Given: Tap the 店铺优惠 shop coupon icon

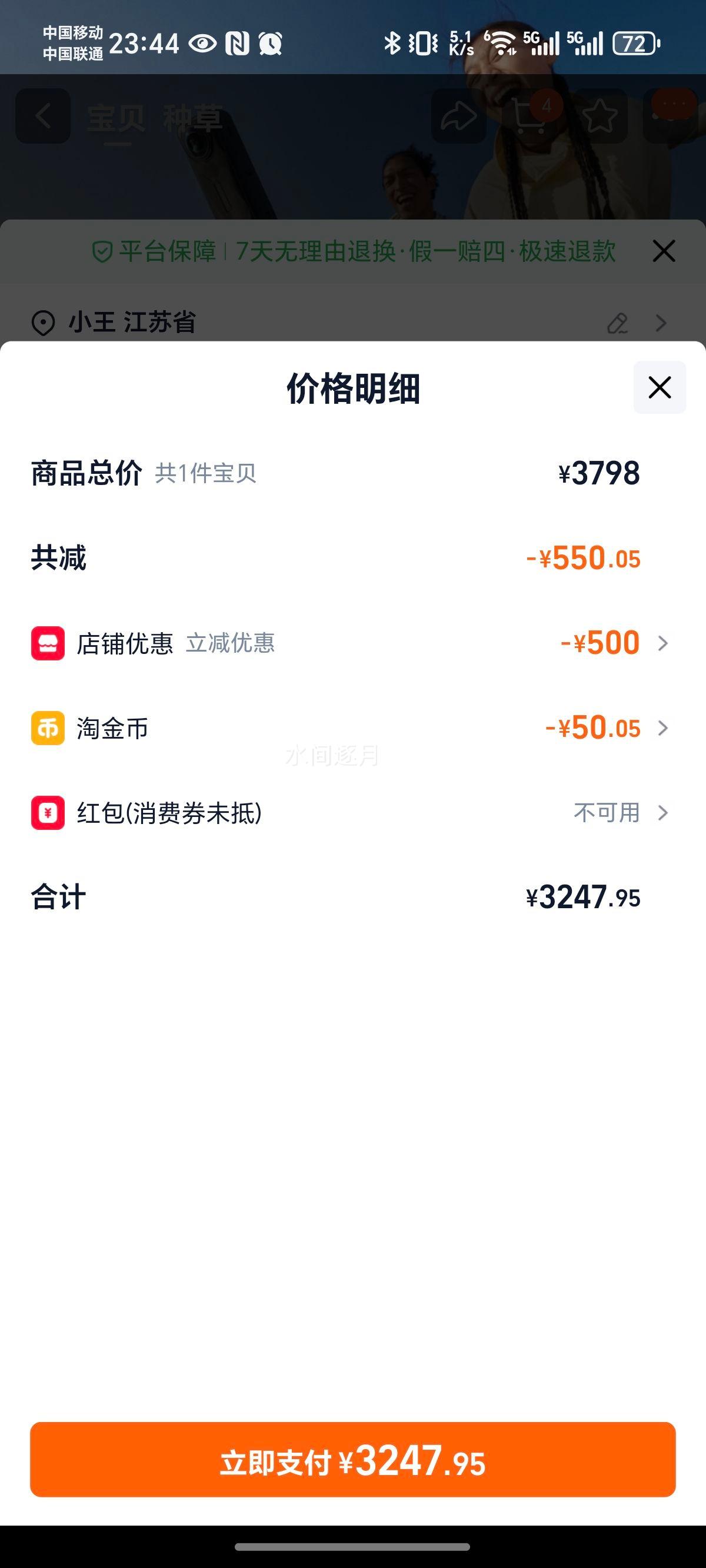Looking at the screenshot, I should (x=48, y=643).
